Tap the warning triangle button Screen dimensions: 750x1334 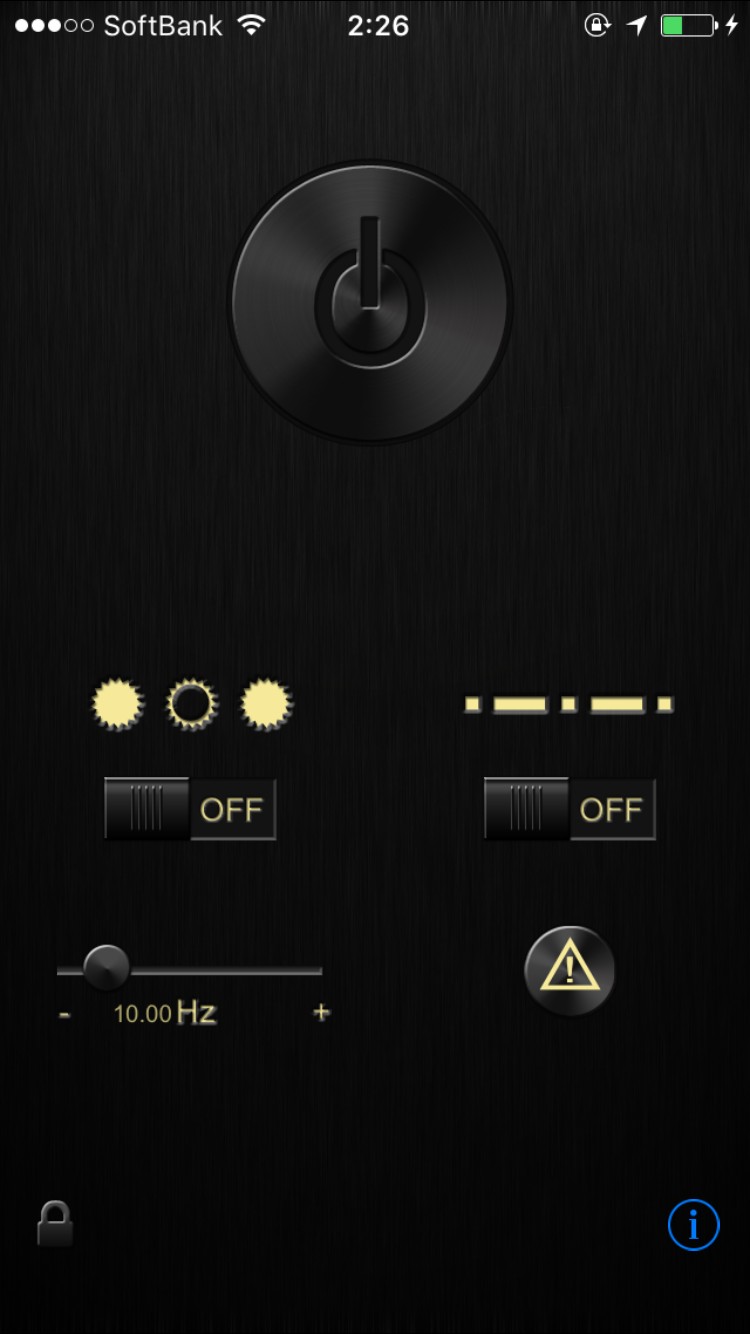click(x=570, y=970)
